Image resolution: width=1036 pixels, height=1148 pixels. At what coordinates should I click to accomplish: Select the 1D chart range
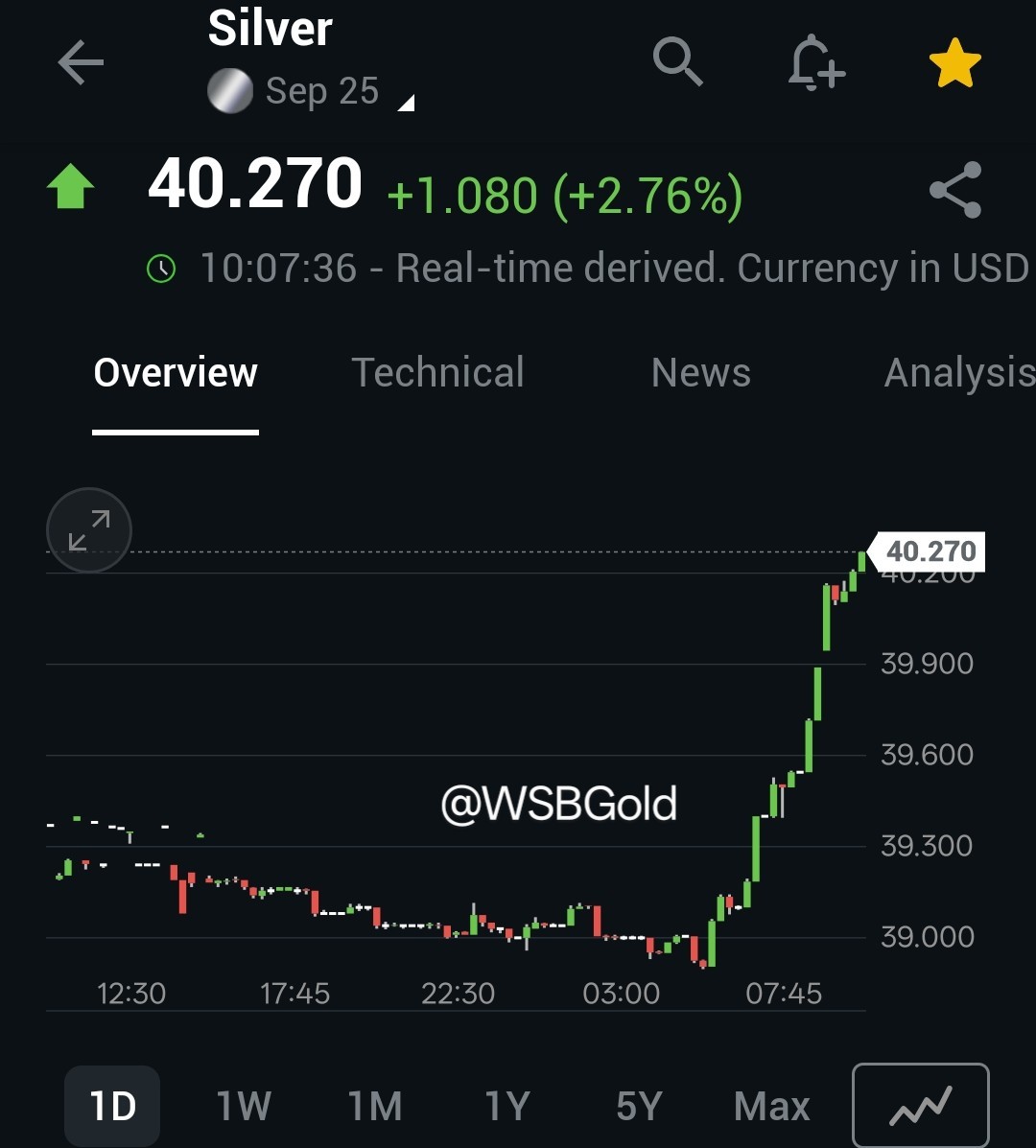113,1106
